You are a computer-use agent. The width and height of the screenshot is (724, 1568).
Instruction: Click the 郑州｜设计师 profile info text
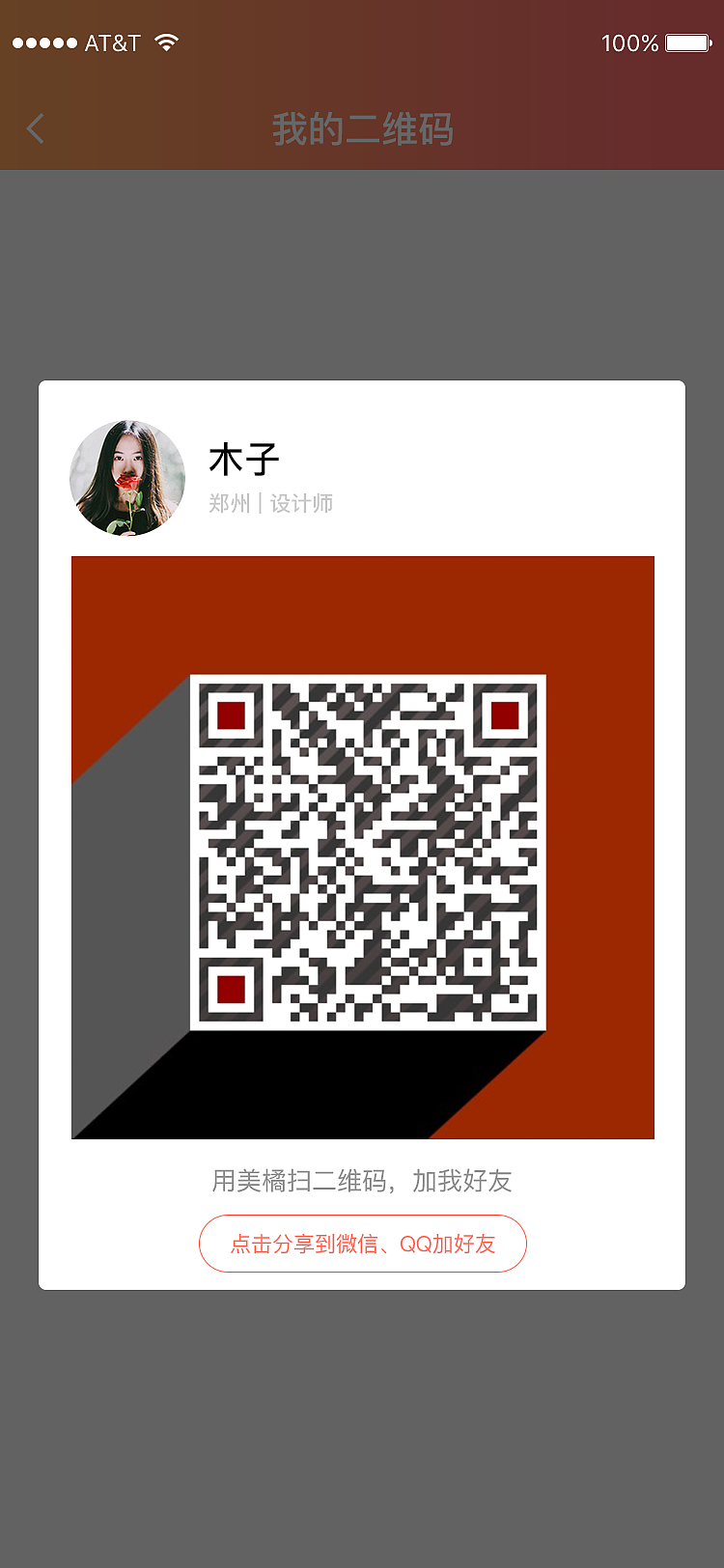270,503
